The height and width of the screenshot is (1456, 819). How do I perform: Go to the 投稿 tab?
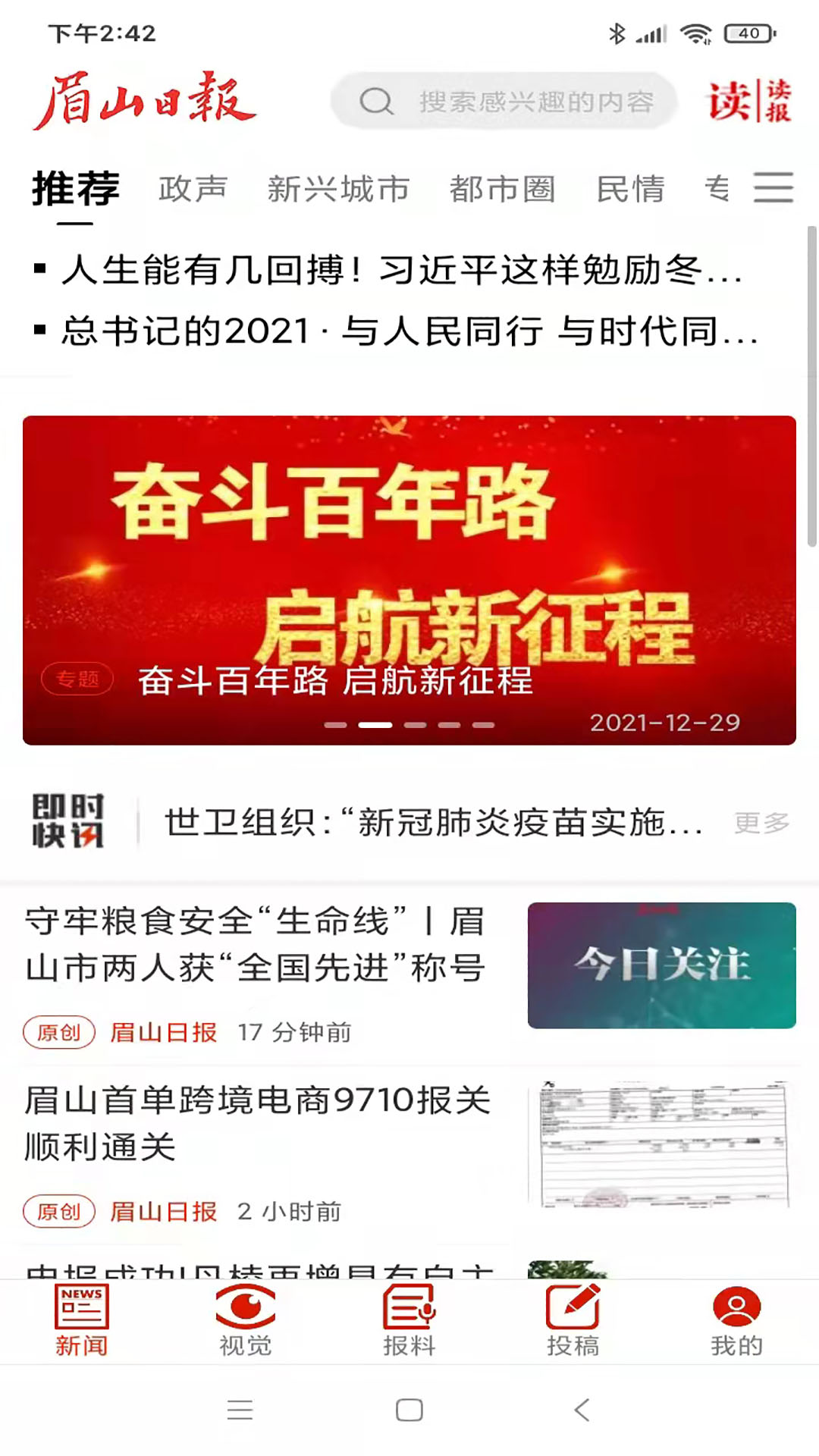point(573,1320)
